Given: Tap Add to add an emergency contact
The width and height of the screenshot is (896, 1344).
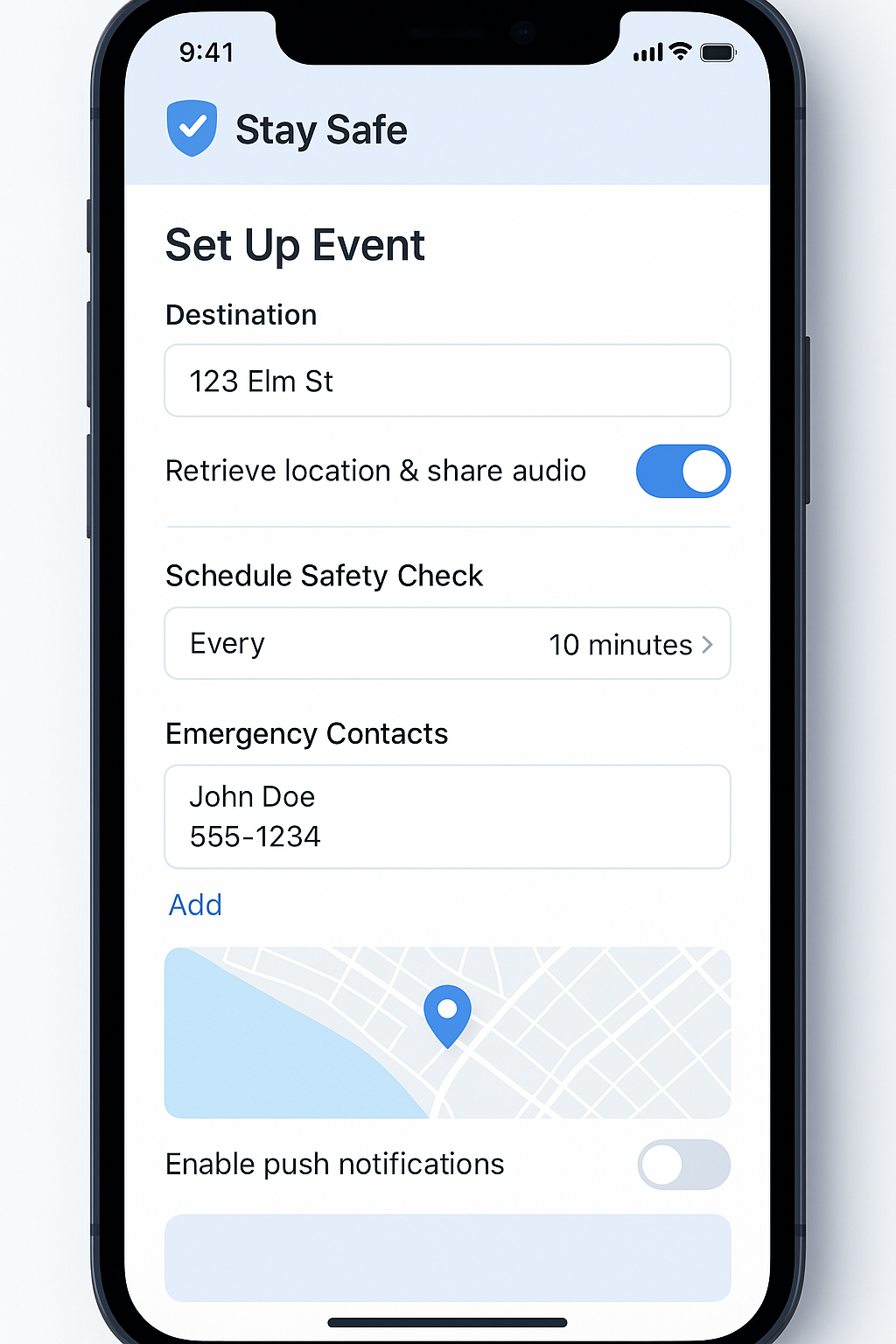Looking at the screenshot, I should click(195, 905).
